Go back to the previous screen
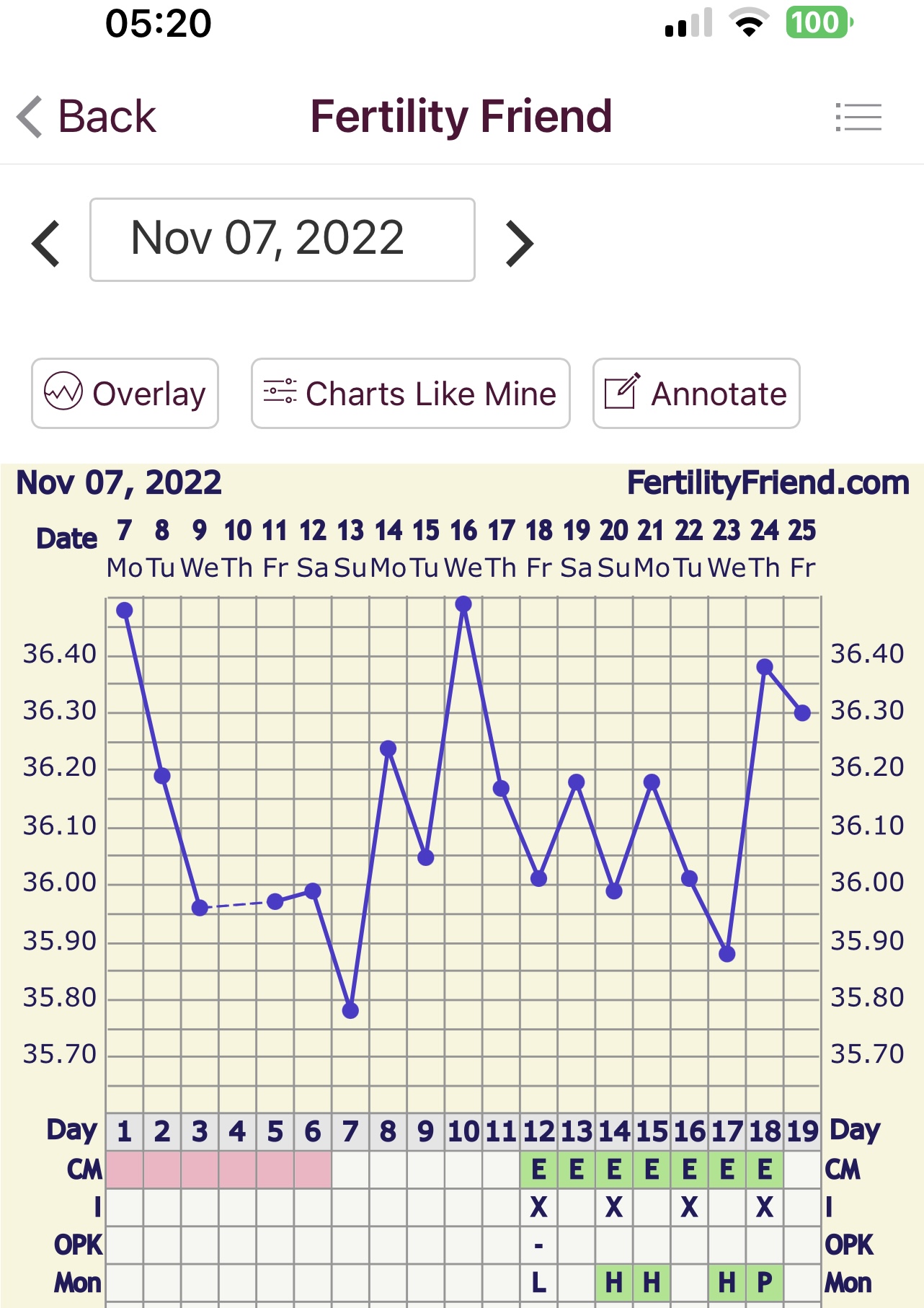924x1308 pixels. (x=86, y=117)
